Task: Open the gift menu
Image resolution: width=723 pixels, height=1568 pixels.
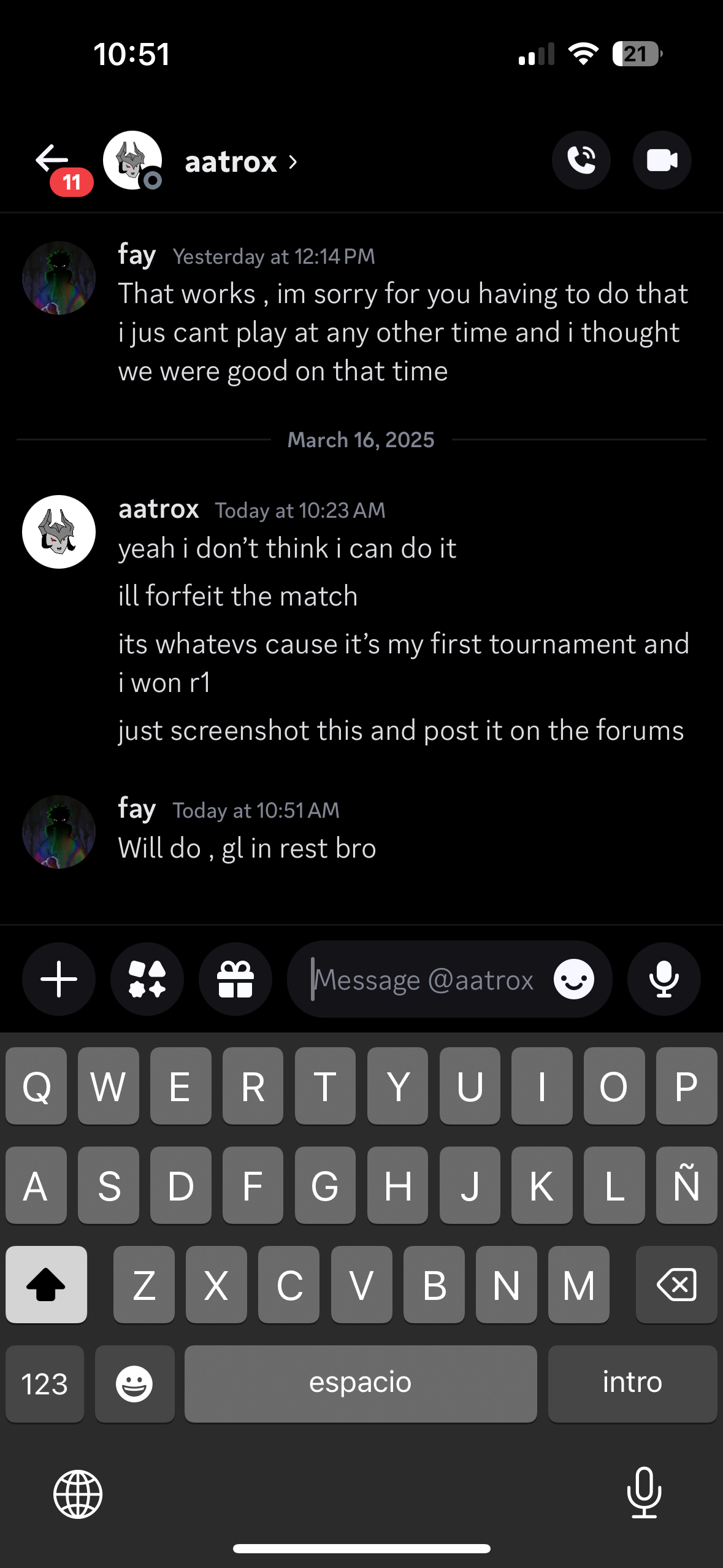Action: (x=235, y=979)
